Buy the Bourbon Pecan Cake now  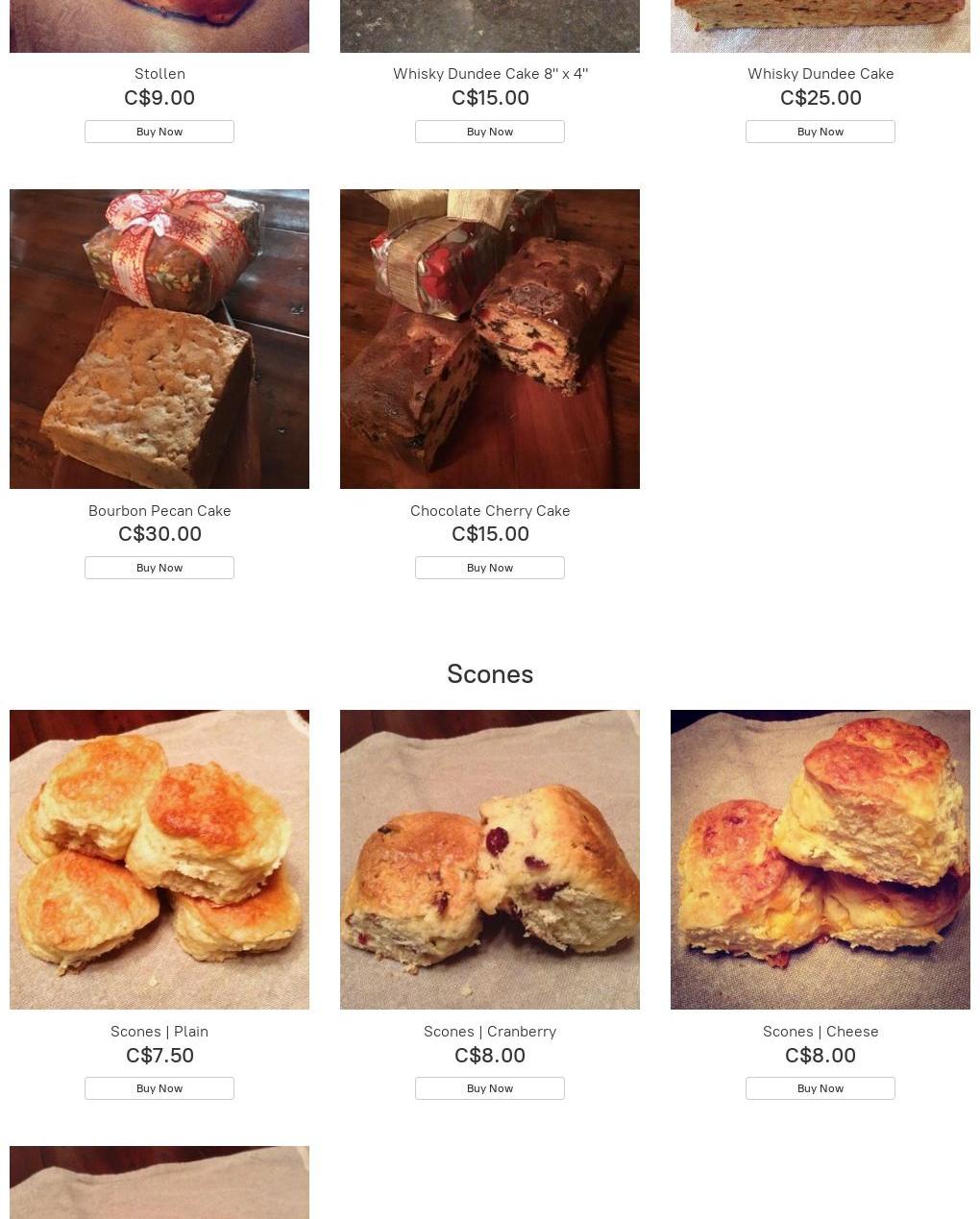pyautogui.click(x=159, y=568)
